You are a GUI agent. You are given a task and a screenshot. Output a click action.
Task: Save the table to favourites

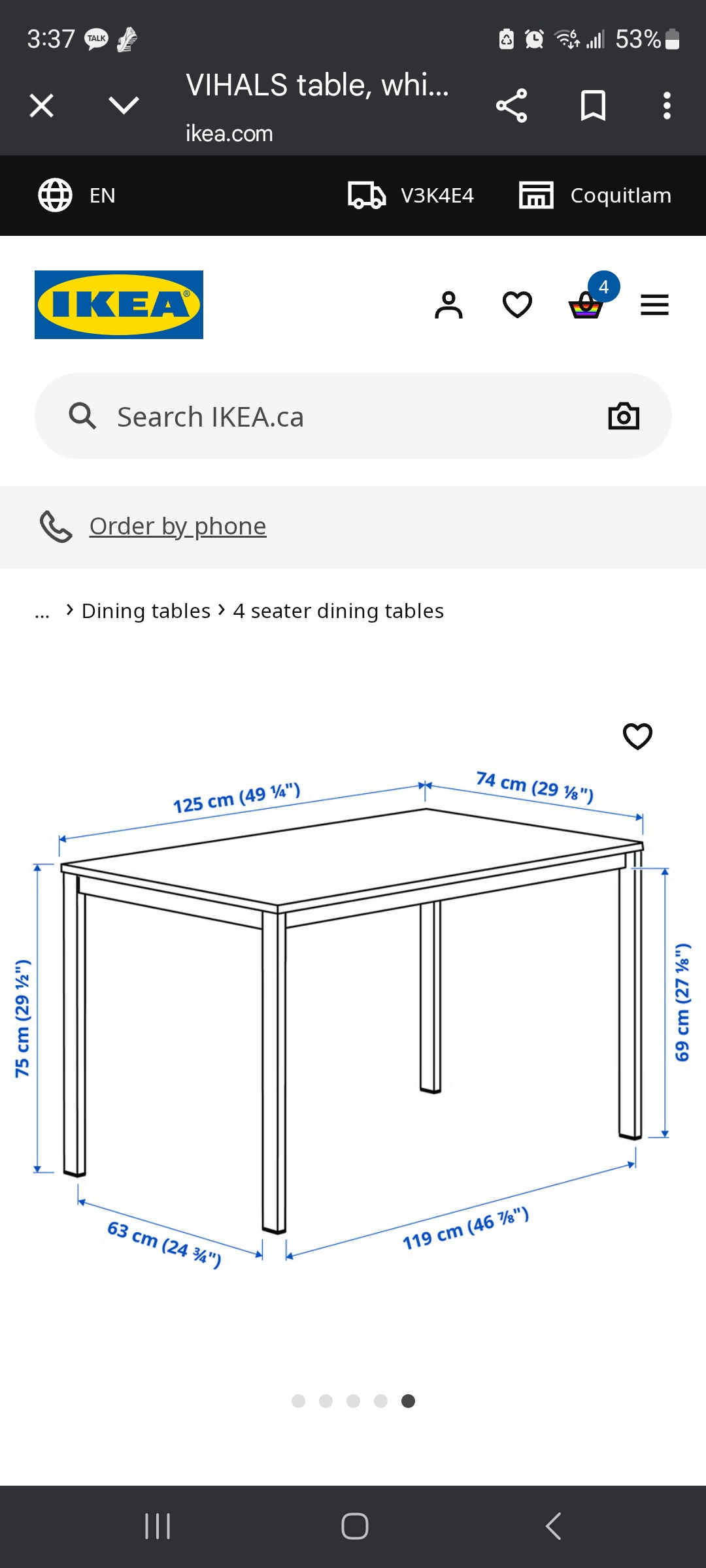pos(637,736)
